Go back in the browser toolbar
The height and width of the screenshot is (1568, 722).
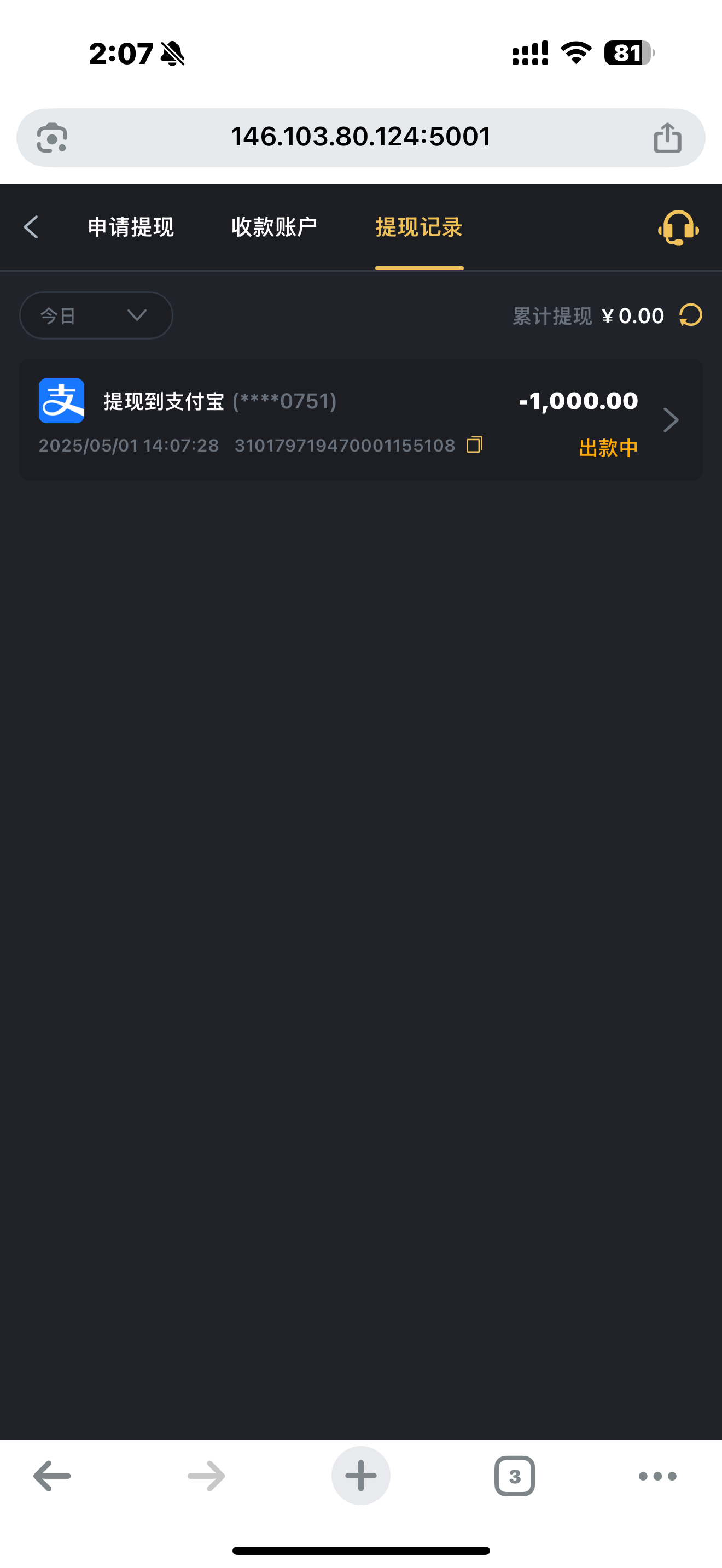pyautogui.click(x=52, y=1476)
